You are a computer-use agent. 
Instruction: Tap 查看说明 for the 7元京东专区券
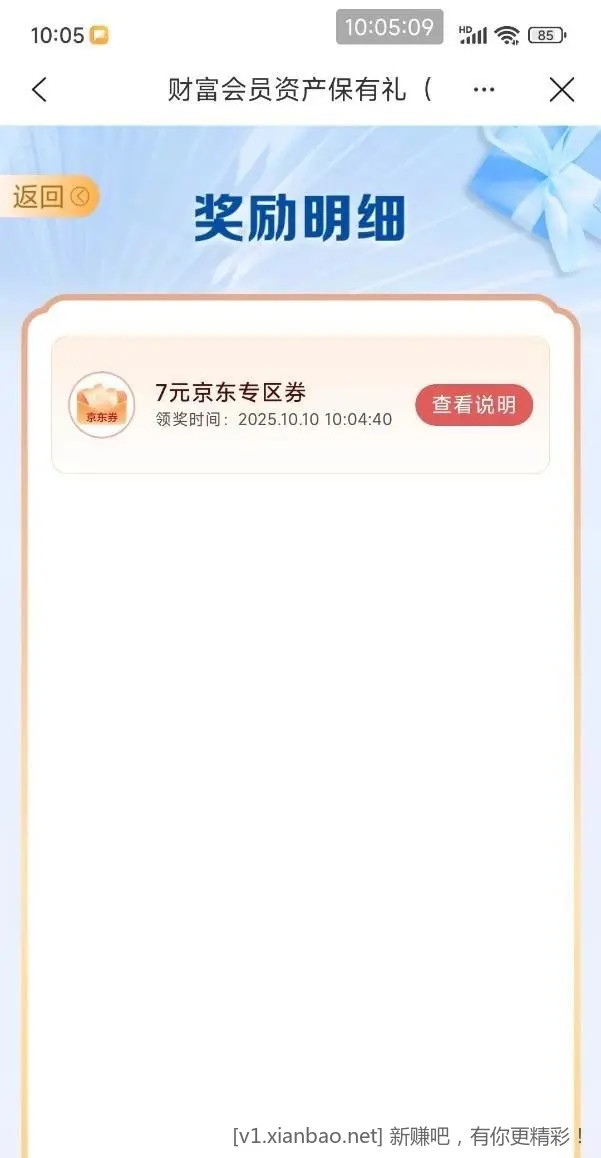point(474,405)
